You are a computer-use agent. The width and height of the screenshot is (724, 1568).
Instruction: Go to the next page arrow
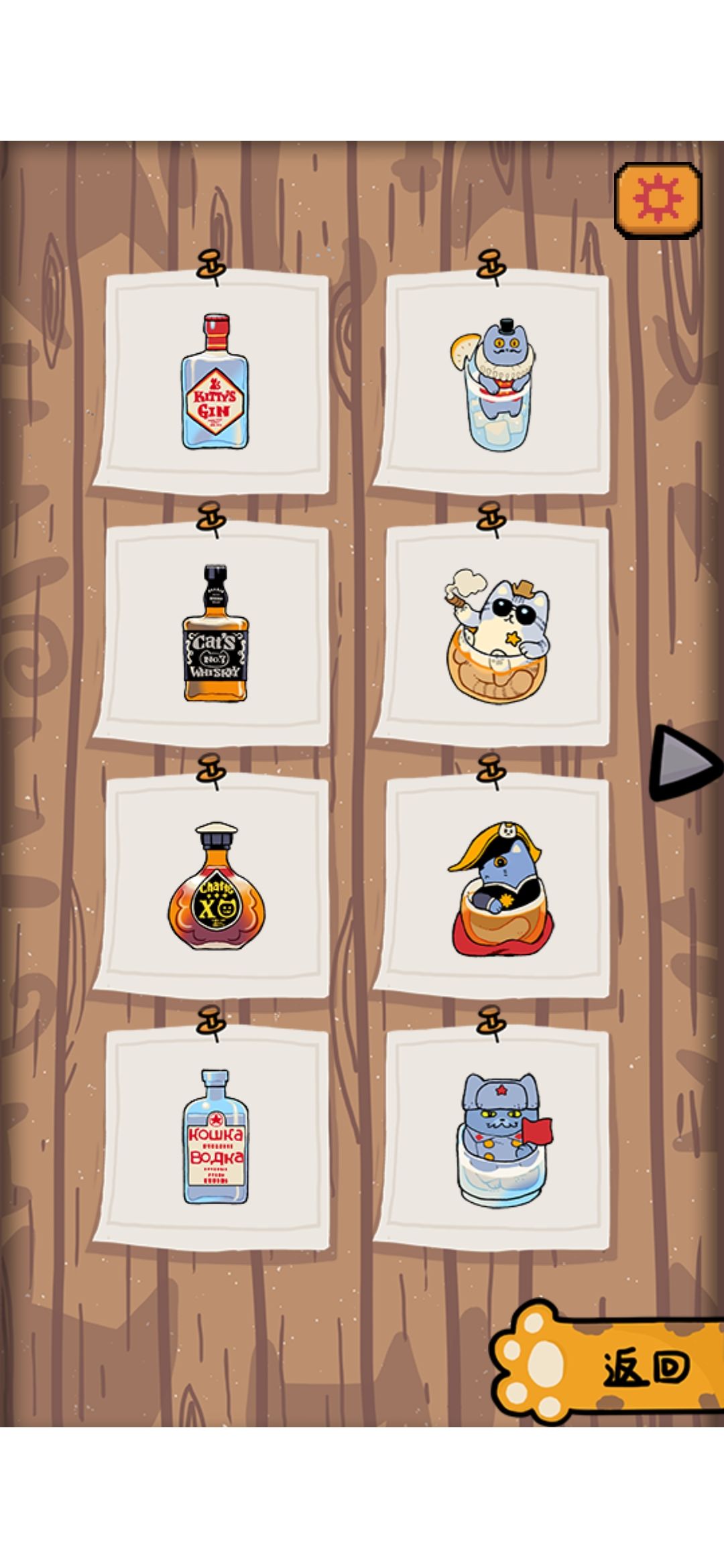point(686,763)
